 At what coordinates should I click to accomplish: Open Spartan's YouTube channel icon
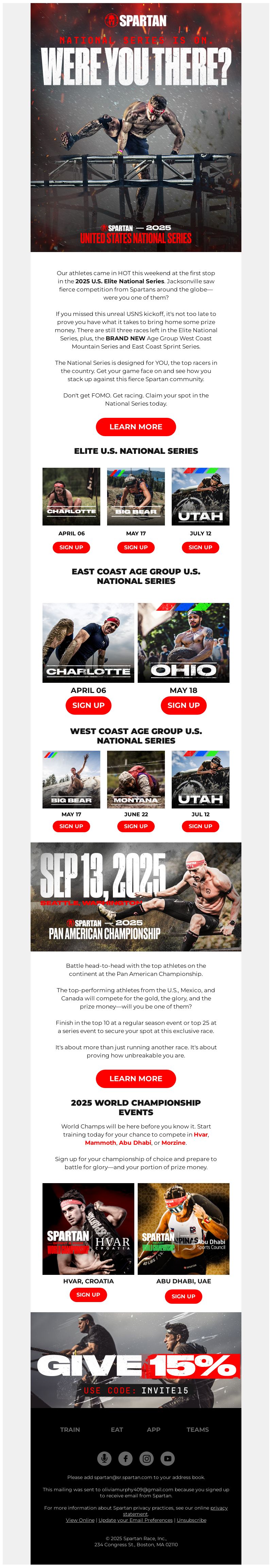[x=167, y=1458]
